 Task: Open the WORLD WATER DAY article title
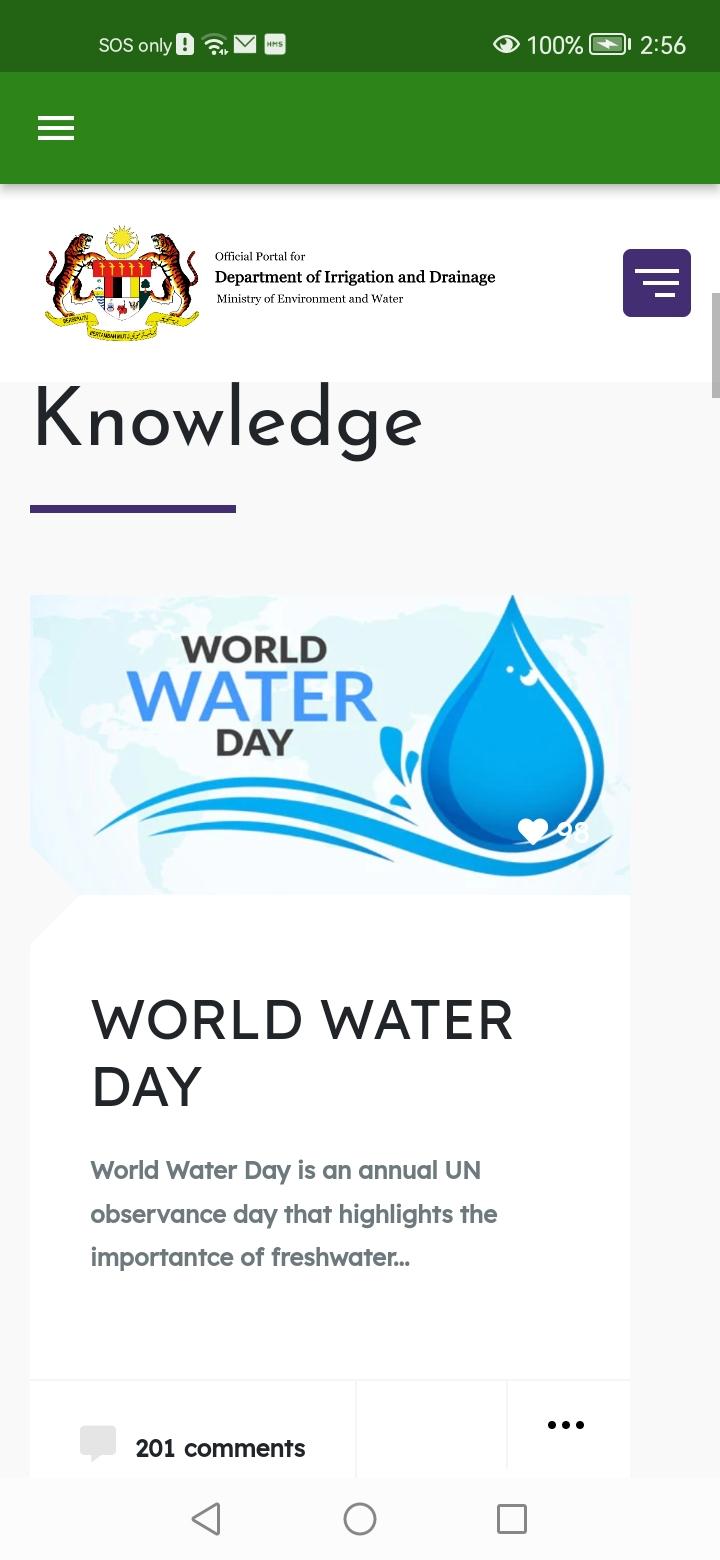click(302, 1052)
